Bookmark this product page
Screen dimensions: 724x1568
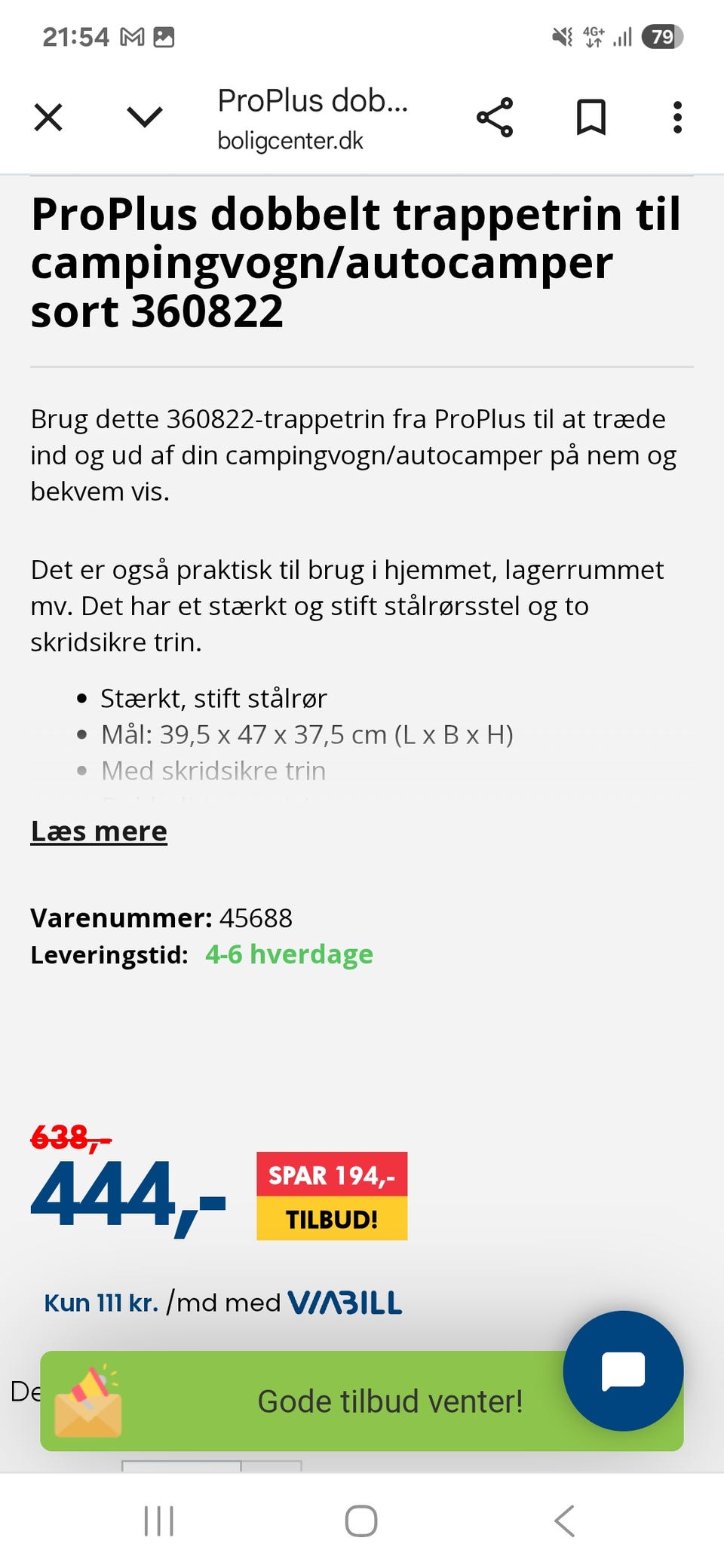(x=591, y=118)
